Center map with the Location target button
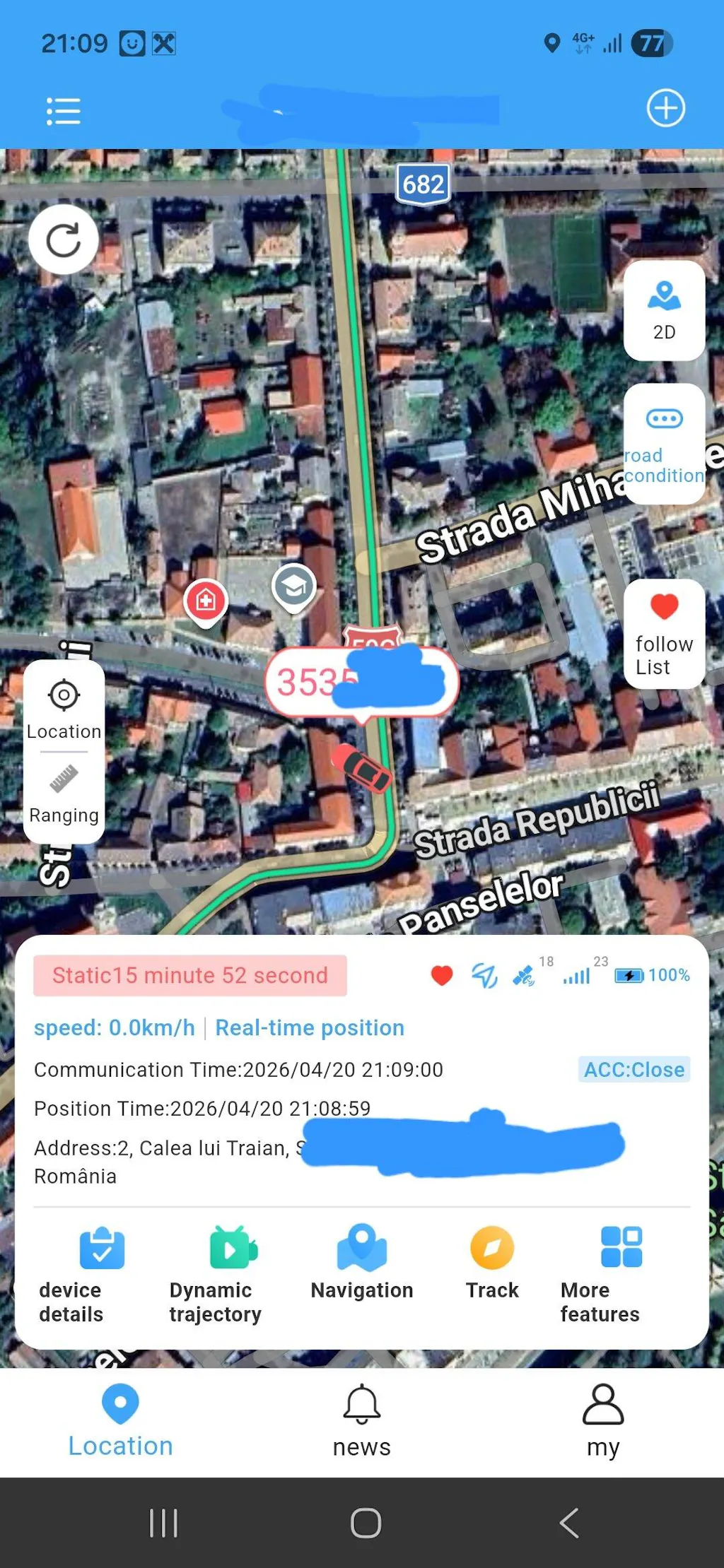The image size is (724, 1568). point(64,709)
